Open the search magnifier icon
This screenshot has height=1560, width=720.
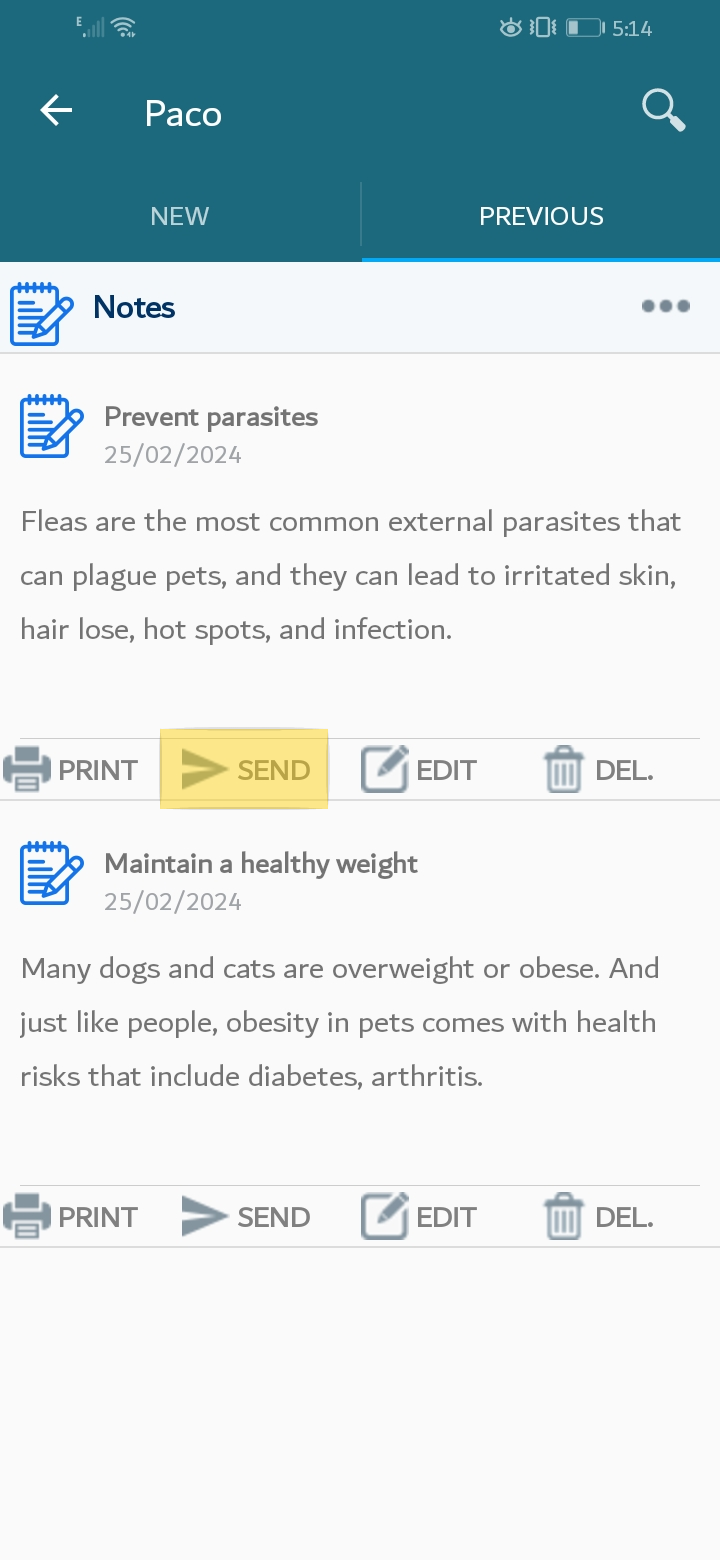tap(663, 110)
